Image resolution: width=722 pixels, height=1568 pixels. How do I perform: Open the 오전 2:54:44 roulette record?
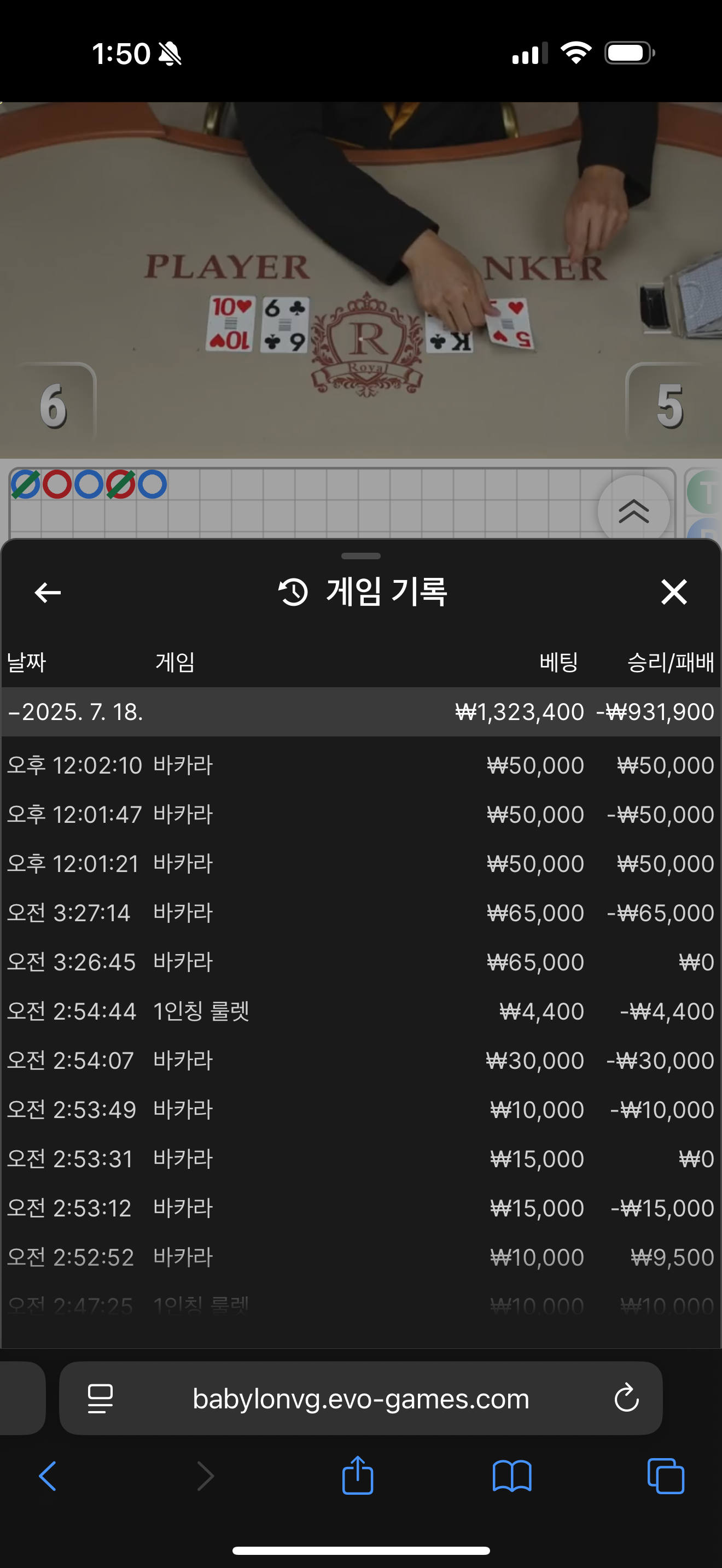361,1011
